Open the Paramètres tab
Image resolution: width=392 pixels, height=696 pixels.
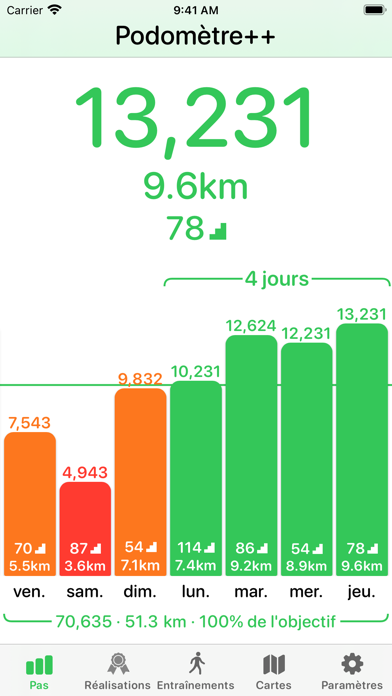coord(352,671)
